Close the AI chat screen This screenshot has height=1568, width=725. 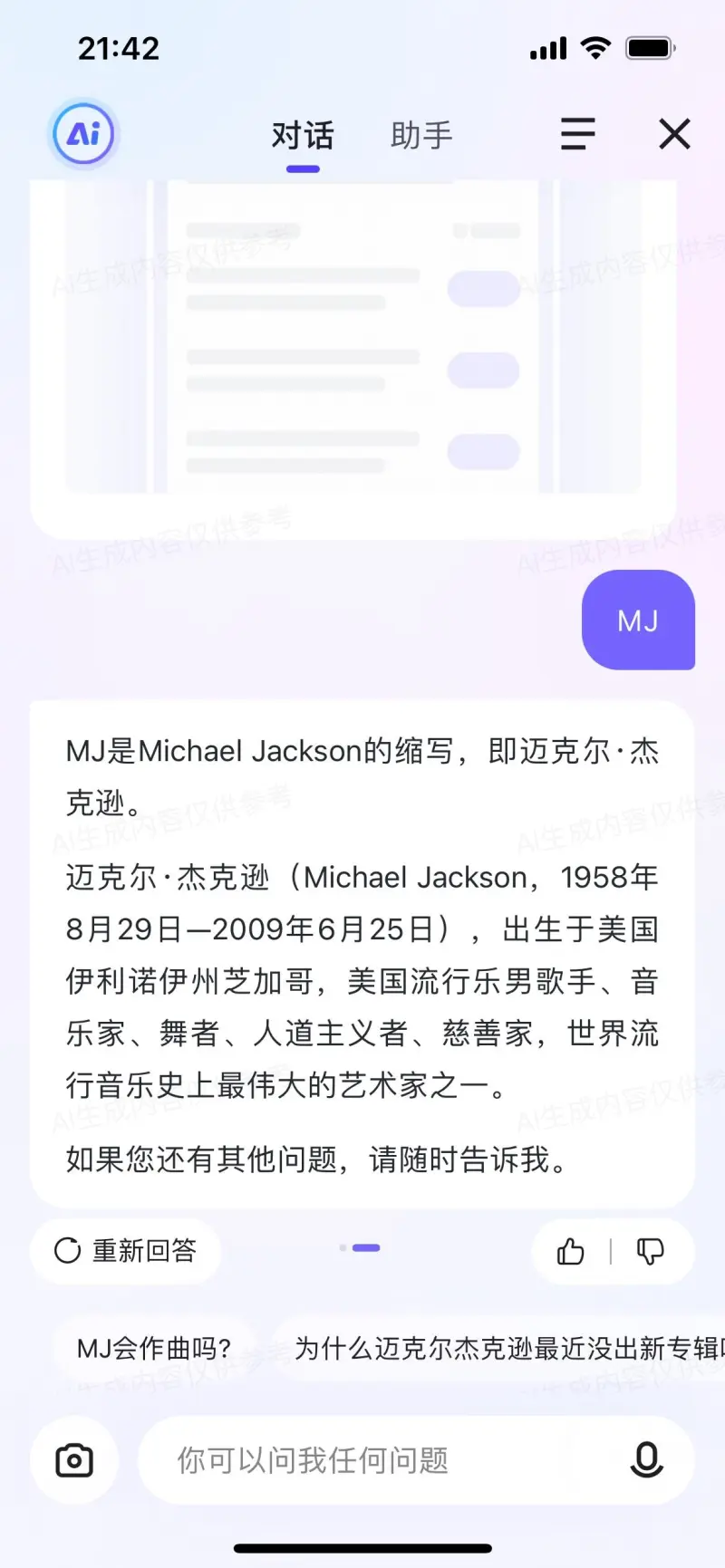pos(674,134)
